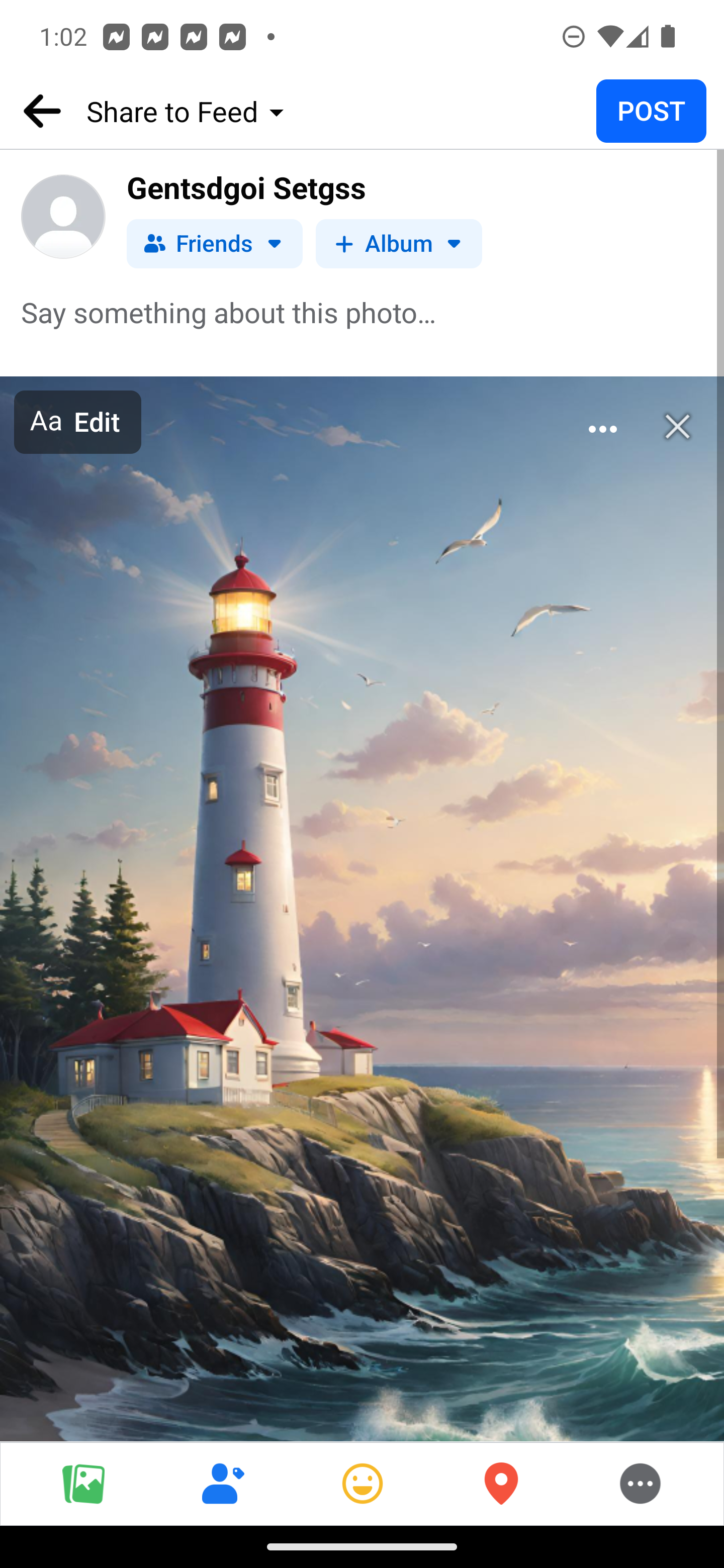This screenshot has height=1568, width=724.
Task: Tap the POST button
Action: 650,111
